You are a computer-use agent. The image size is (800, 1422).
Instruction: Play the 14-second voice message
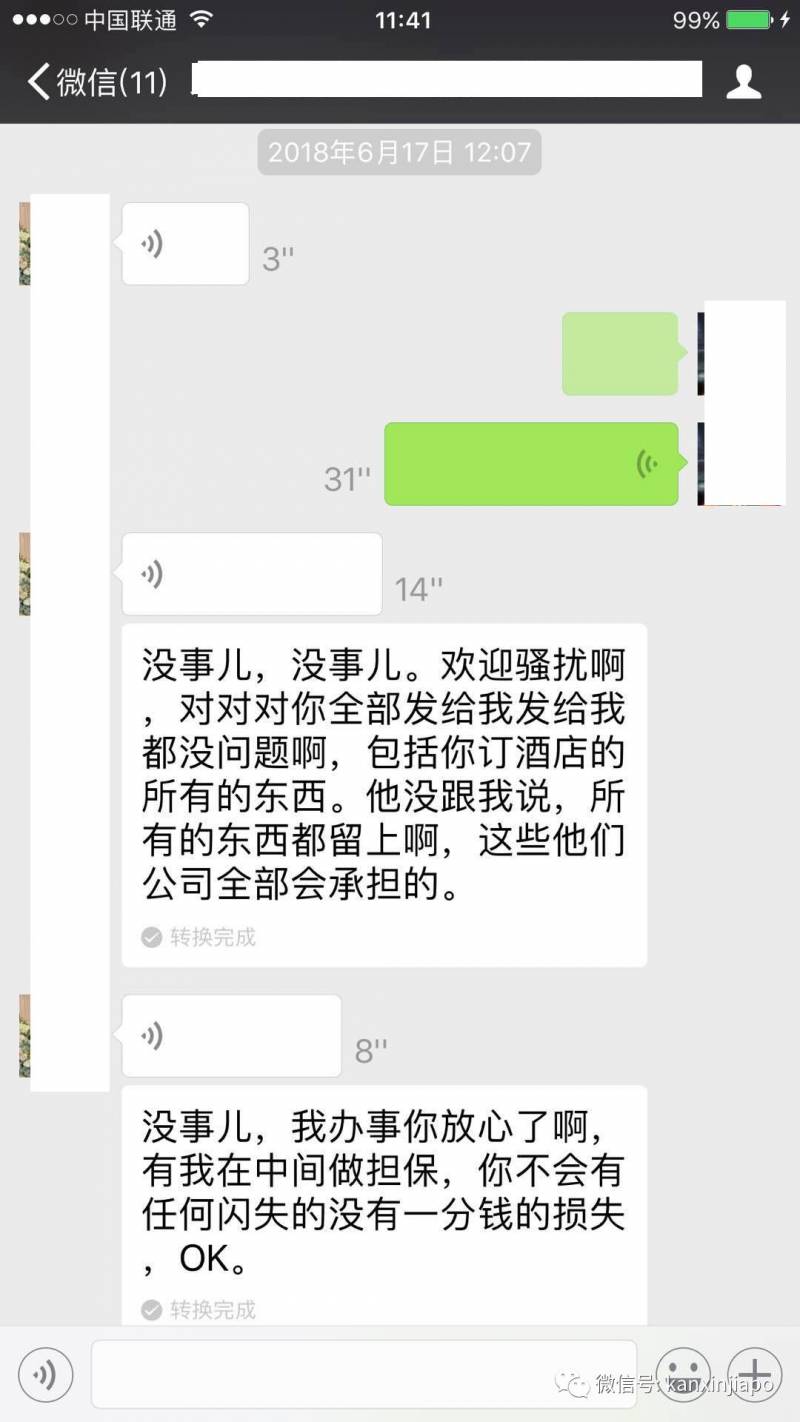tap(251, 574)
